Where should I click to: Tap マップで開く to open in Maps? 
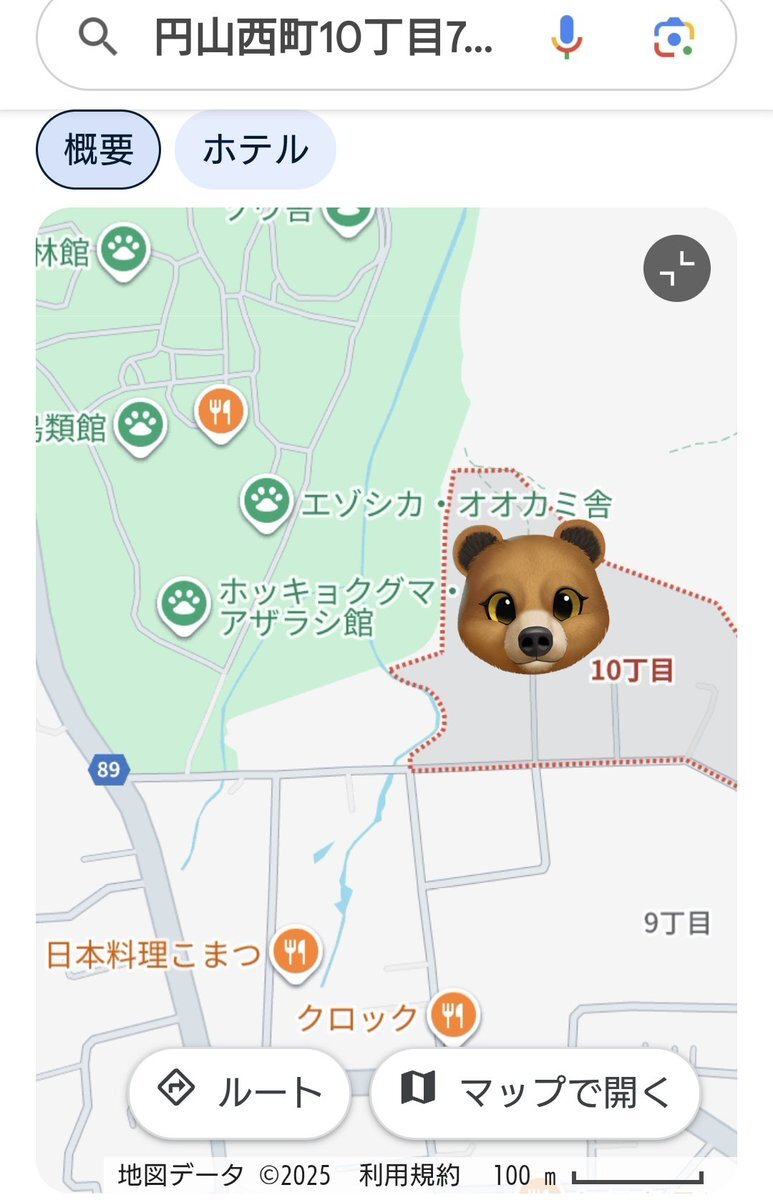(535, 1093)
